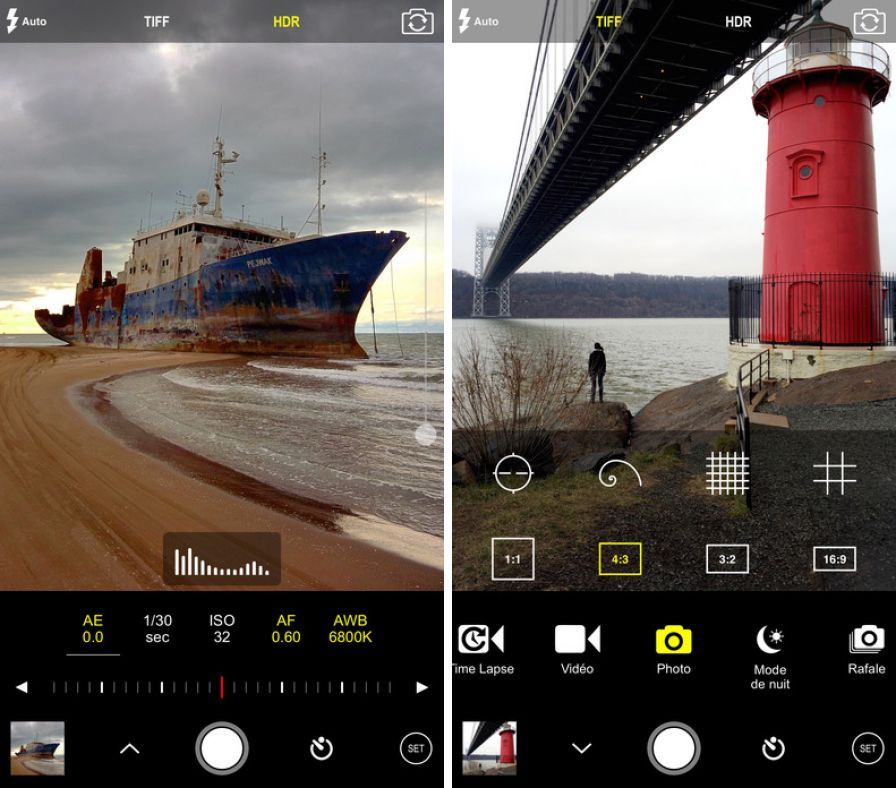Select the AF 0.60 focus control
Image resolution: width=896 pixels, height=788 pixels.
[x=286, y=629]
